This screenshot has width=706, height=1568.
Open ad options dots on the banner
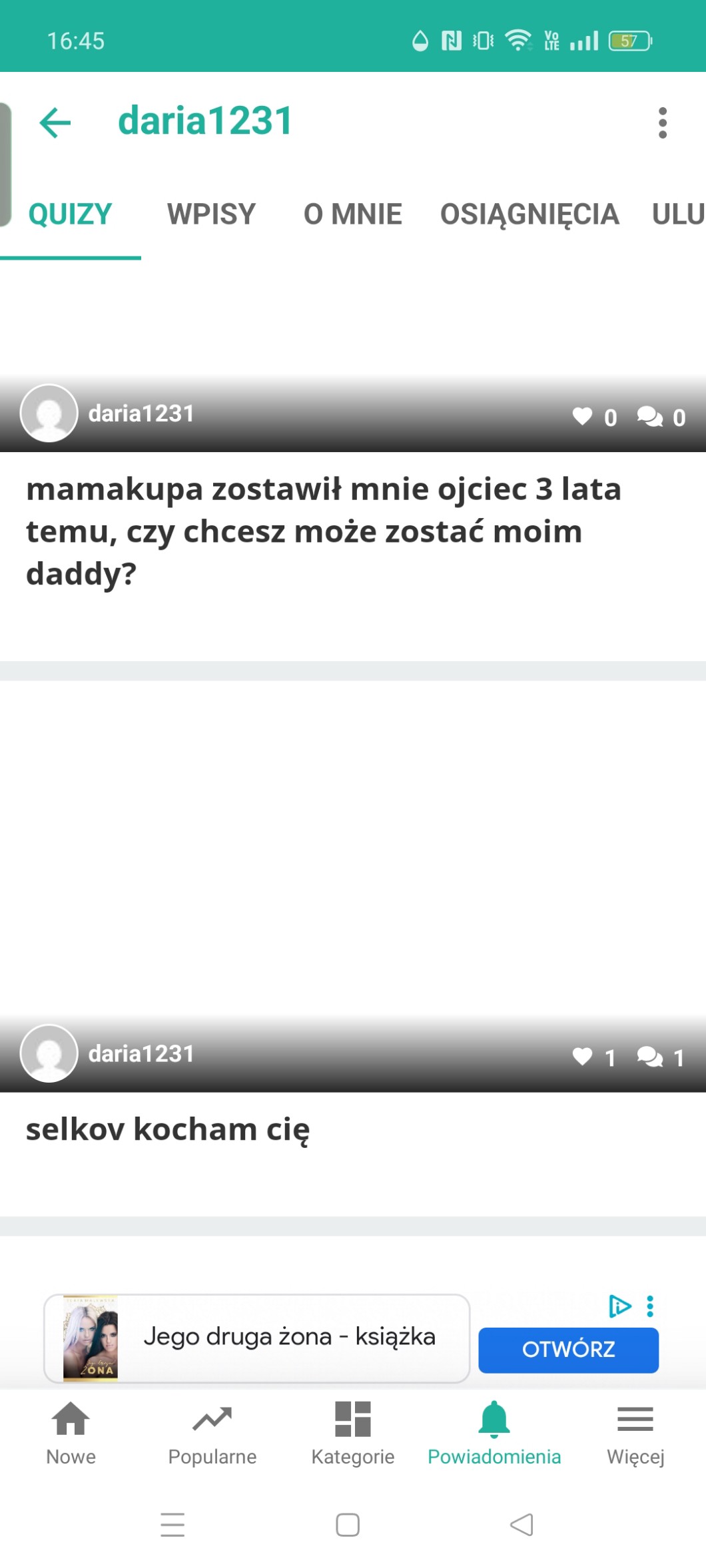point(650,1306)
